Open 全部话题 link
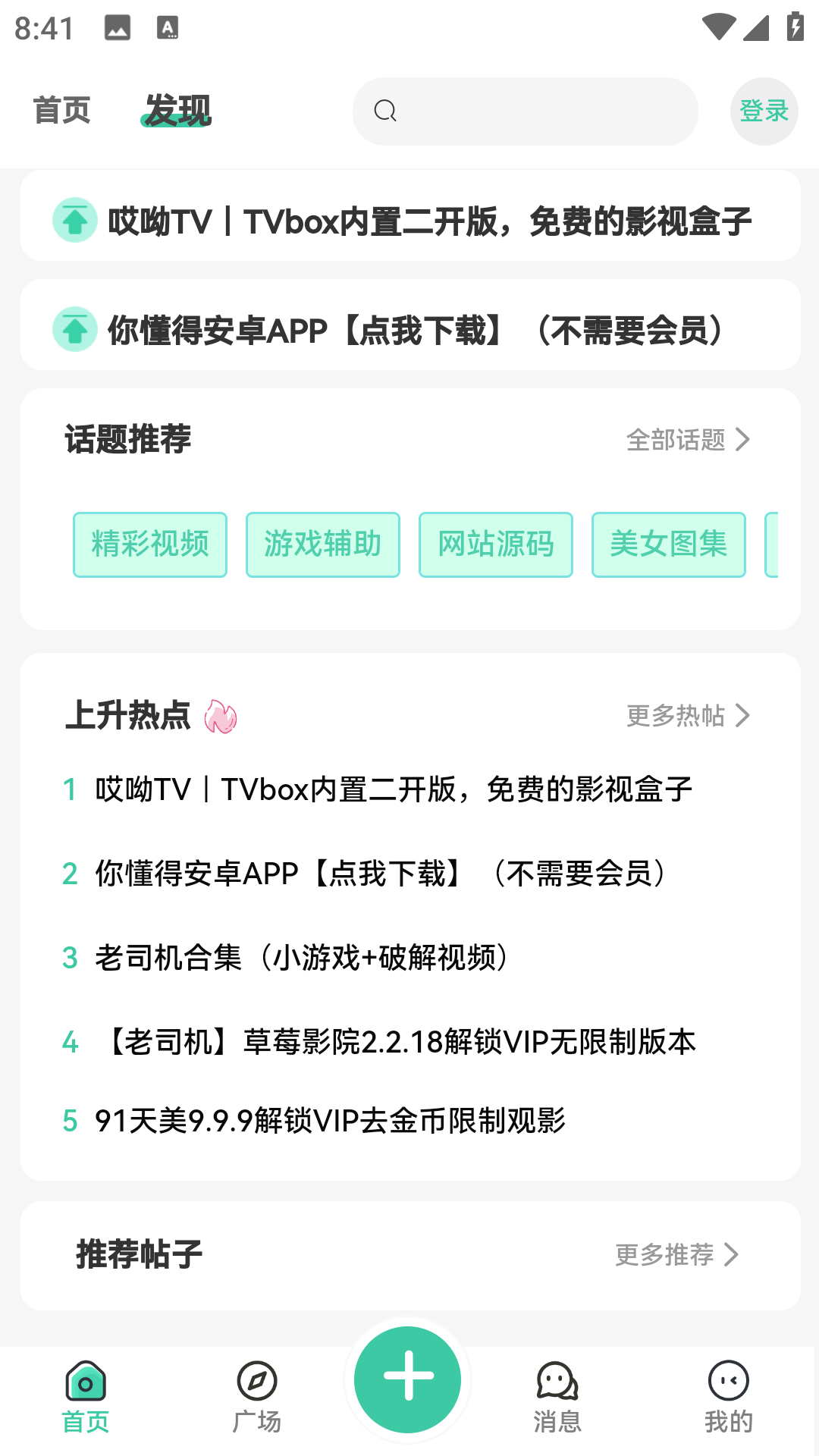This screenshot has height=1456, width=819. [687, 439]
